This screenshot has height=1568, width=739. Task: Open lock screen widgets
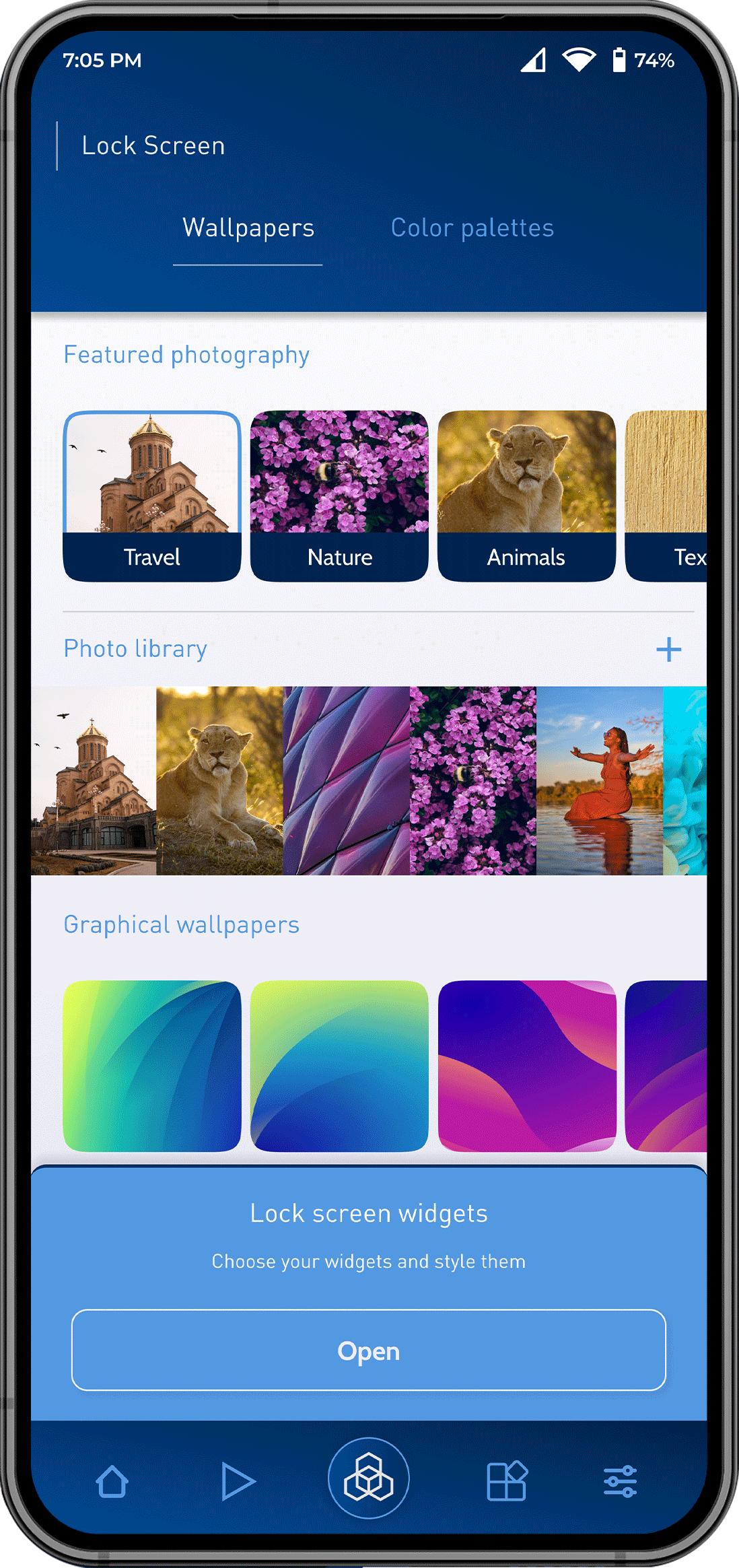point(368,1350)
